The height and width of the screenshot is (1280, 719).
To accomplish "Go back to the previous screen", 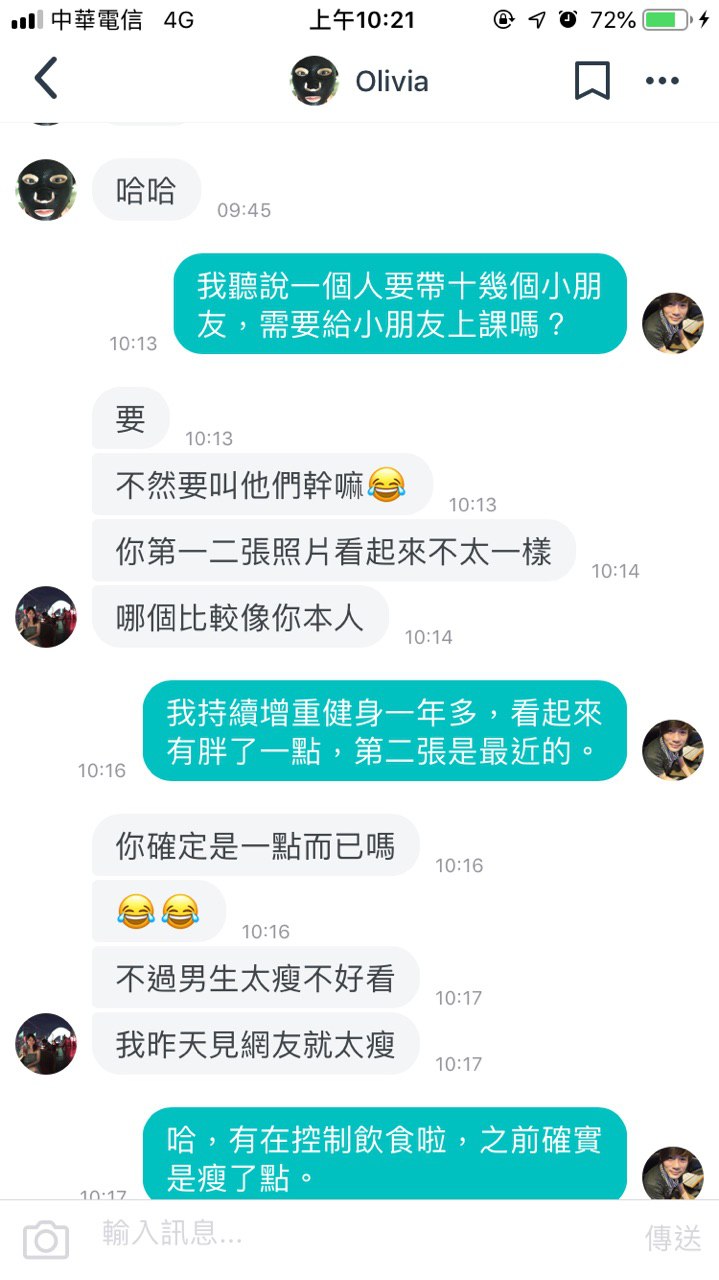I will pyautogui.click(x=46, y=80).
